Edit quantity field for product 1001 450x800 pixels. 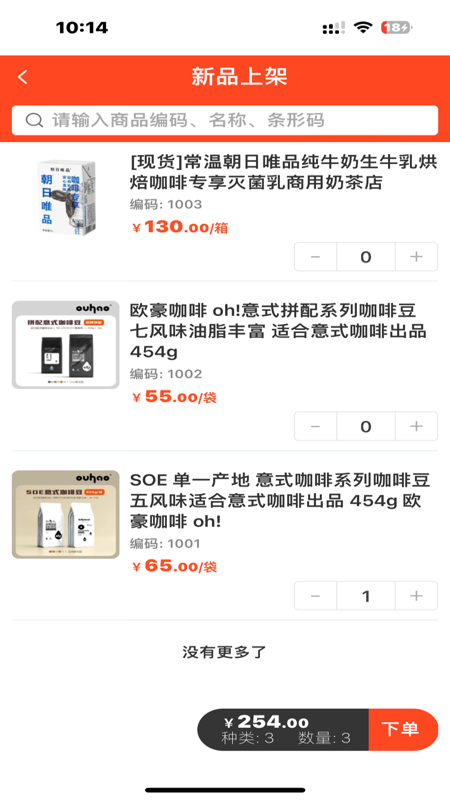(x=366, y=596)
